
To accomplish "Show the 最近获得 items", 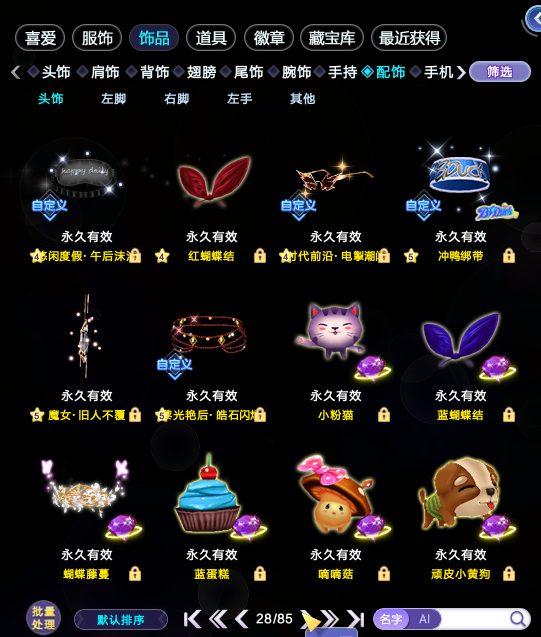I will pos(409,38).
